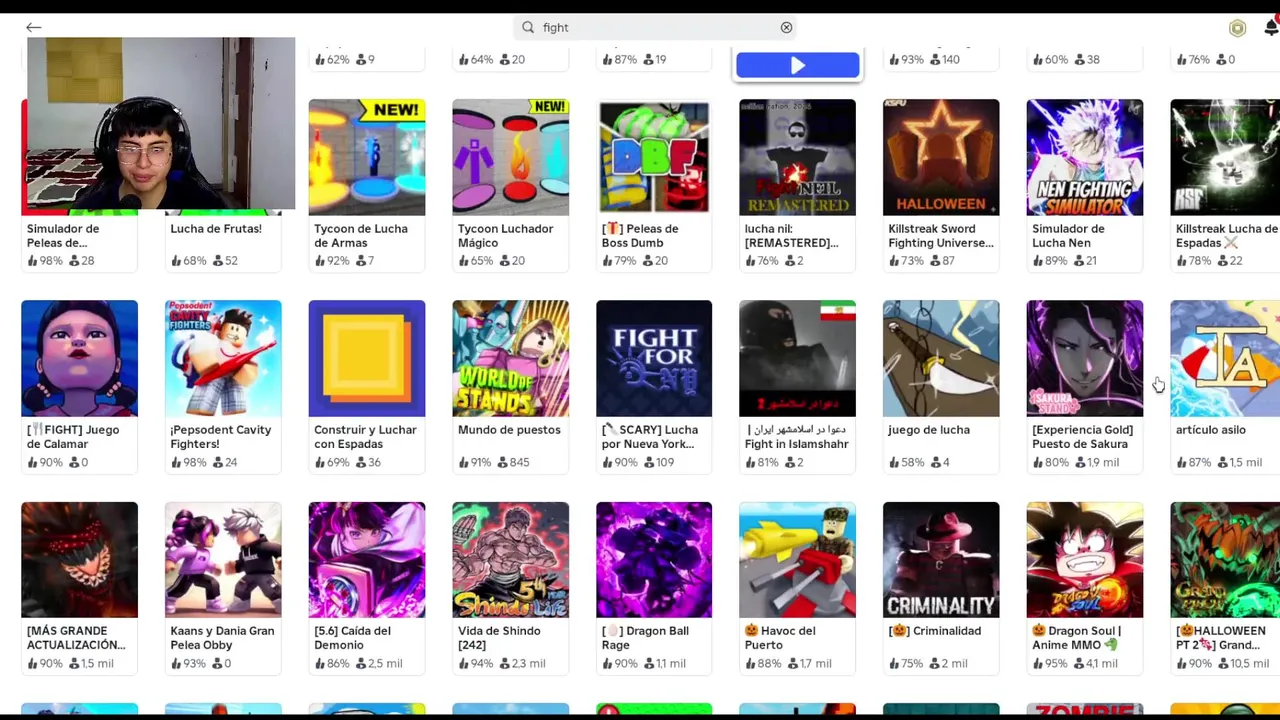Select Puesto de Sakura game
1280x720 pixels.
click(1084, 359)
